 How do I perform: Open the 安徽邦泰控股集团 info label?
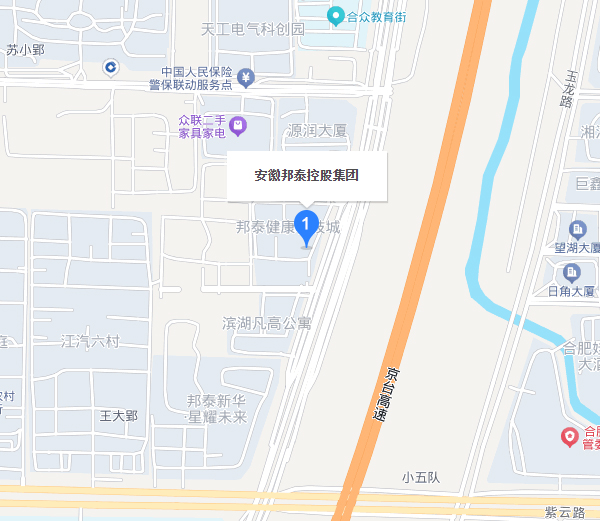(x=306, y=175)
